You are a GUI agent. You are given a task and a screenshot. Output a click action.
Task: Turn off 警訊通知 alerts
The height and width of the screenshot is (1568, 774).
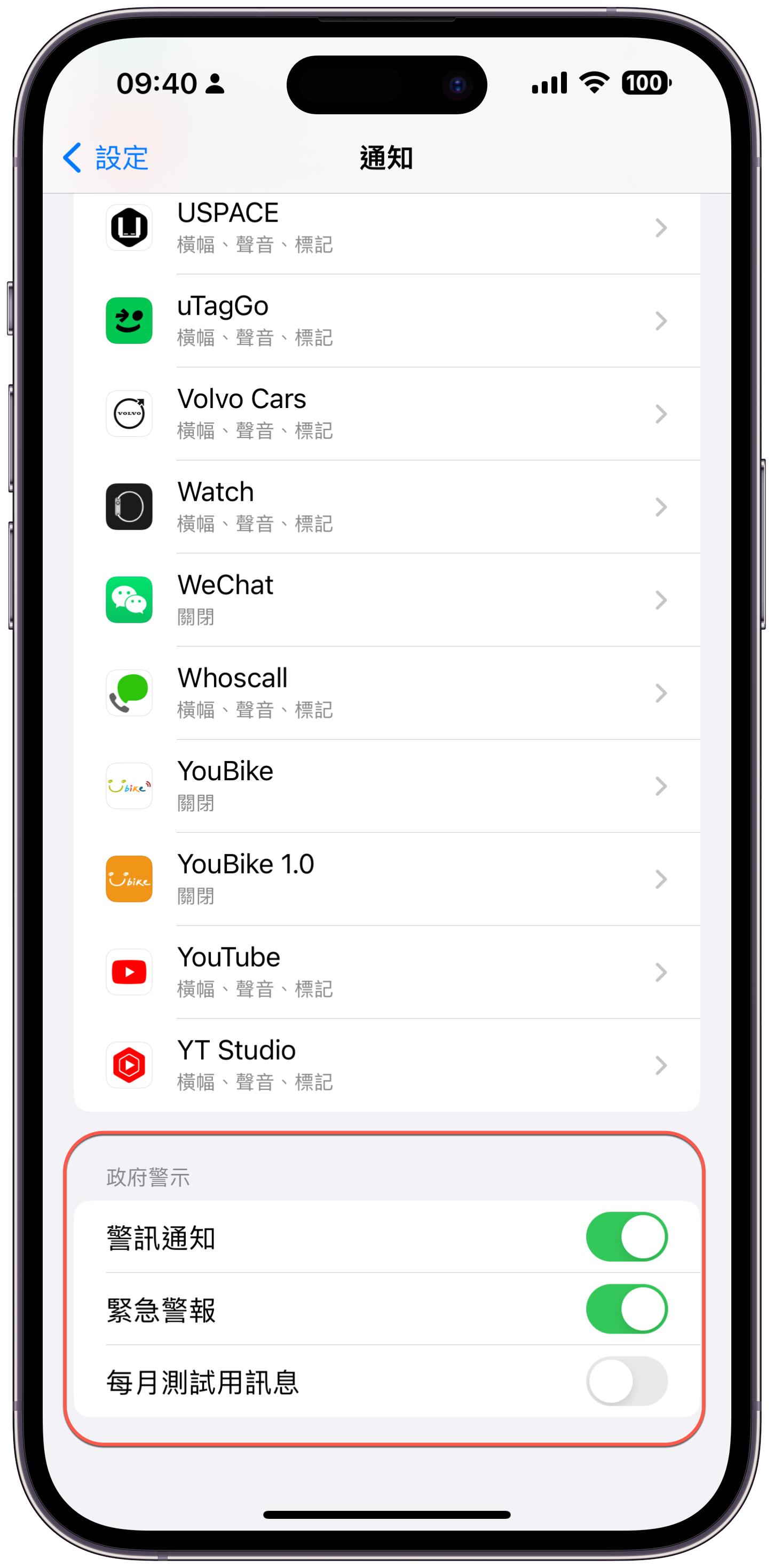pos(626,1237)
